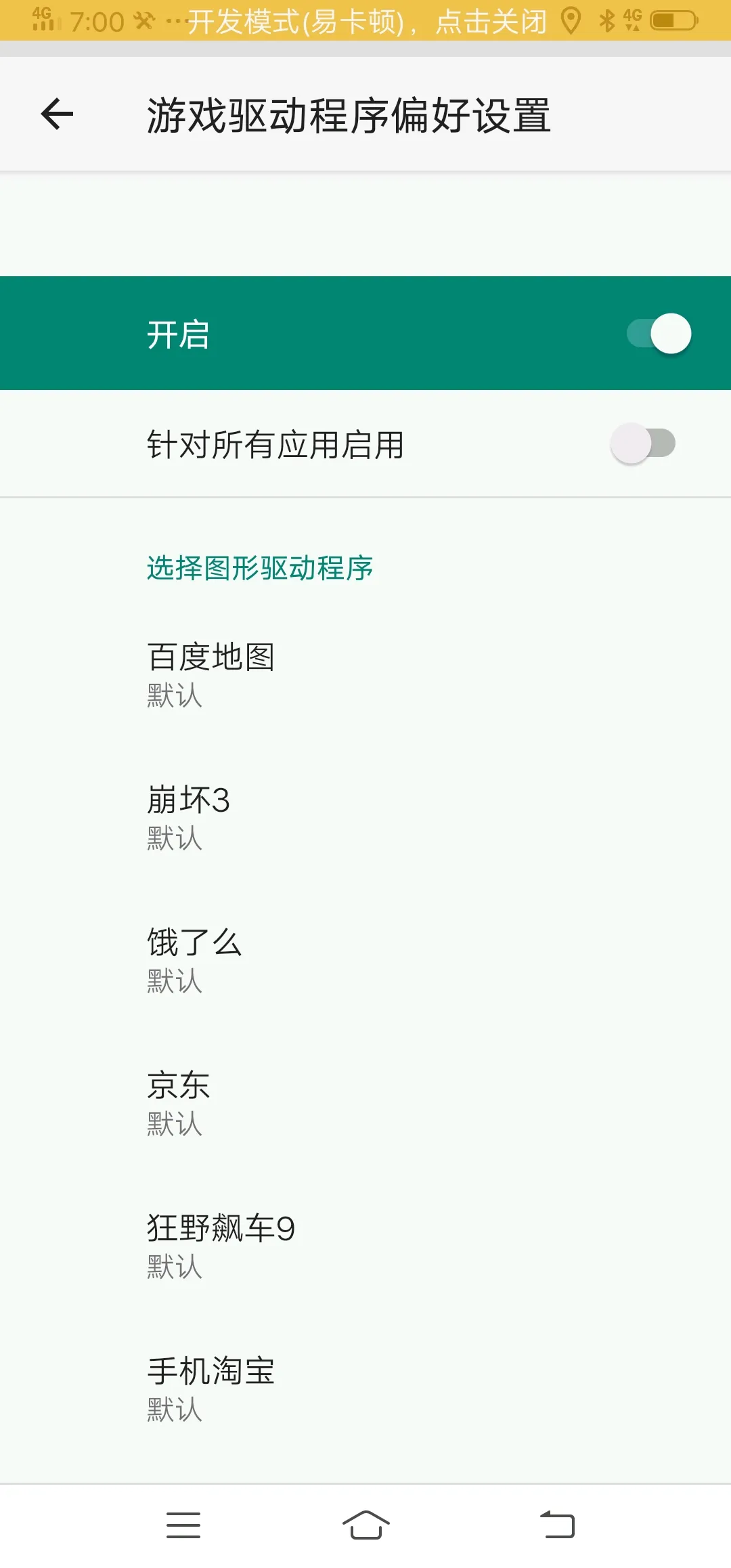Viewport: 731px width, 1568px height.
Task: Turn off the 开启 master switch
Action: click(x=659, y=333)
